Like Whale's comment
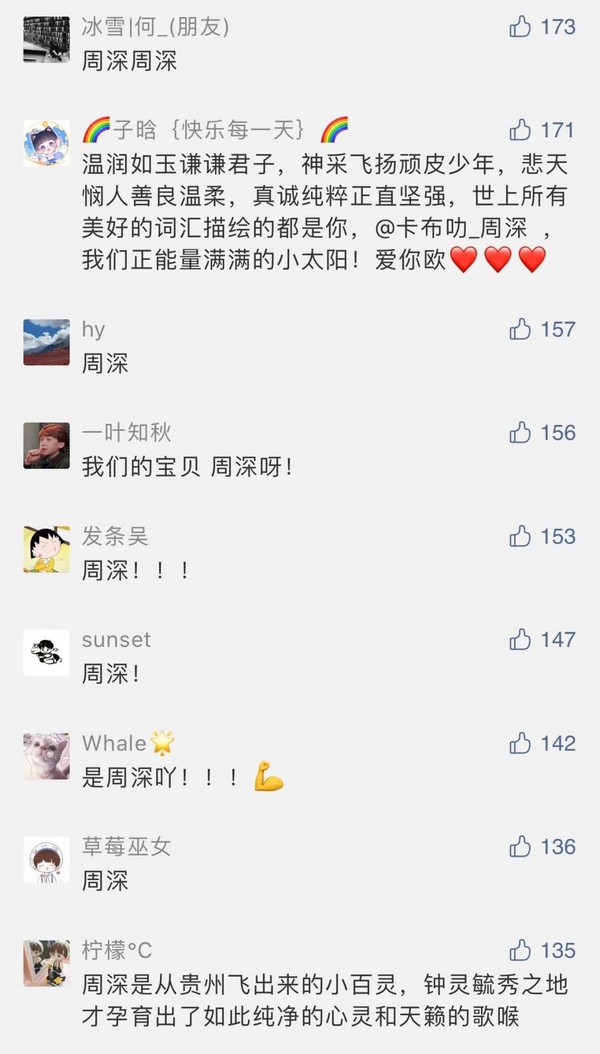The image size is (600, 1054). 520,743
